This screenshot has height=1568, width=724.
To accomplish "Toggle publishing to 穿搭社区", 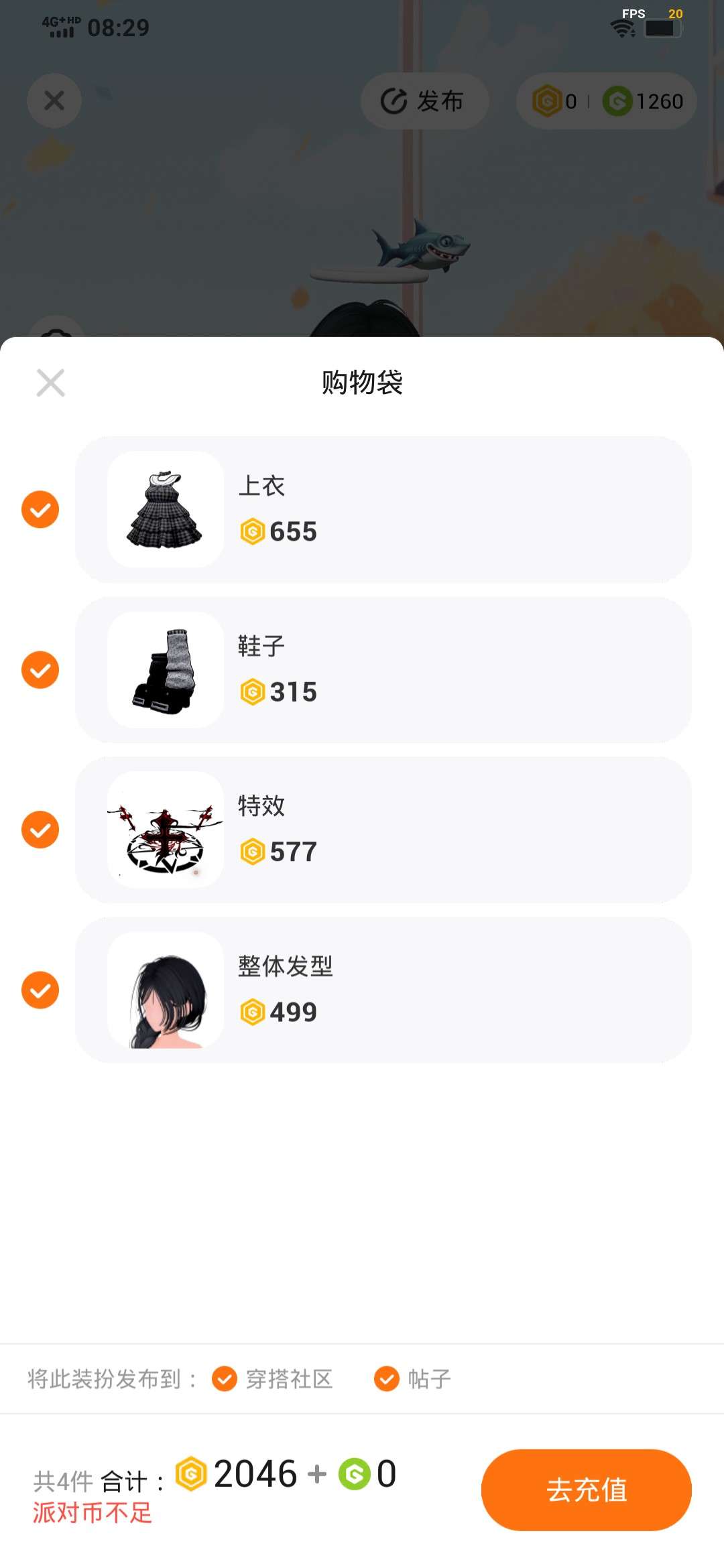I will coord(225,1379).
